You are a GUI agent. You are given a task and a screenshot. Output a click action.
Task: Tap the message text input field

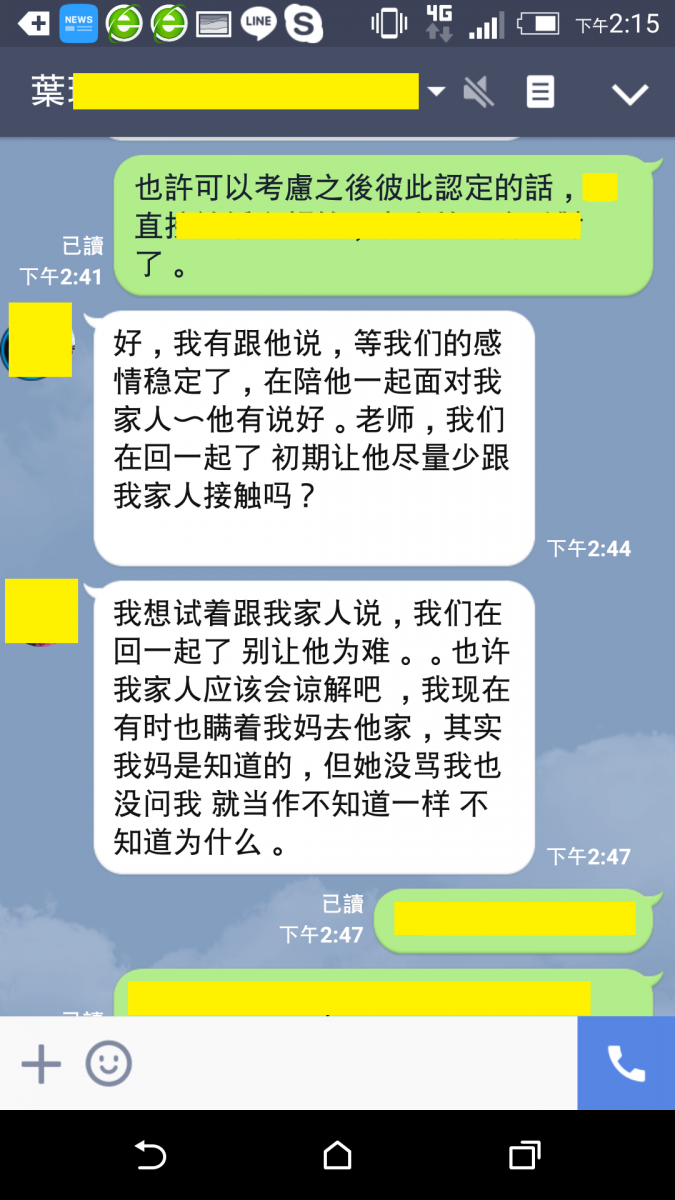(x=350, y=1064)
